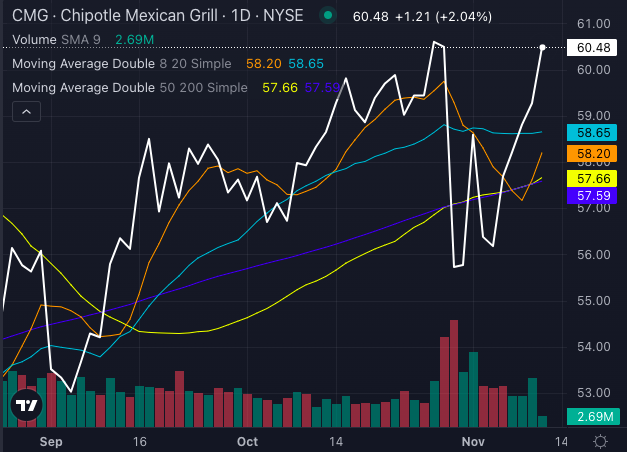Open chart settings gear icon

pyautogui.click(x=600, y=441)
